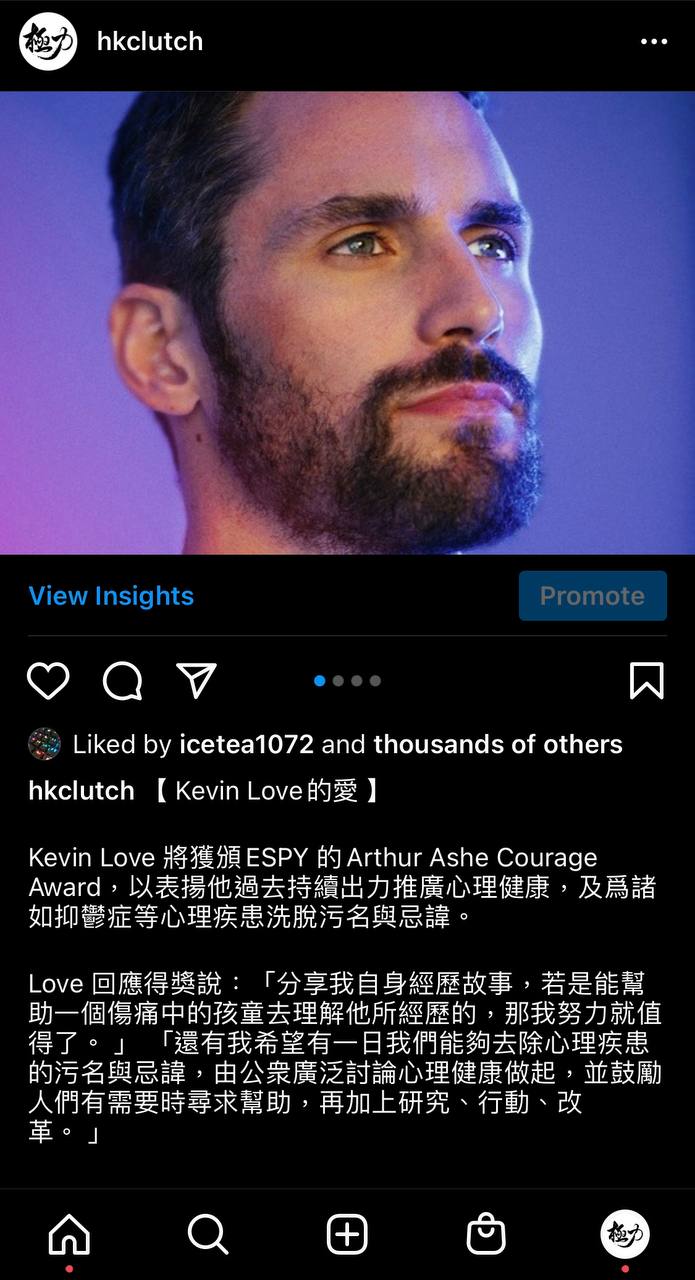This screenshot has height=1280, width=695.
Task: Open my profile tab in bottom bar
Action: click(625, 1235)
